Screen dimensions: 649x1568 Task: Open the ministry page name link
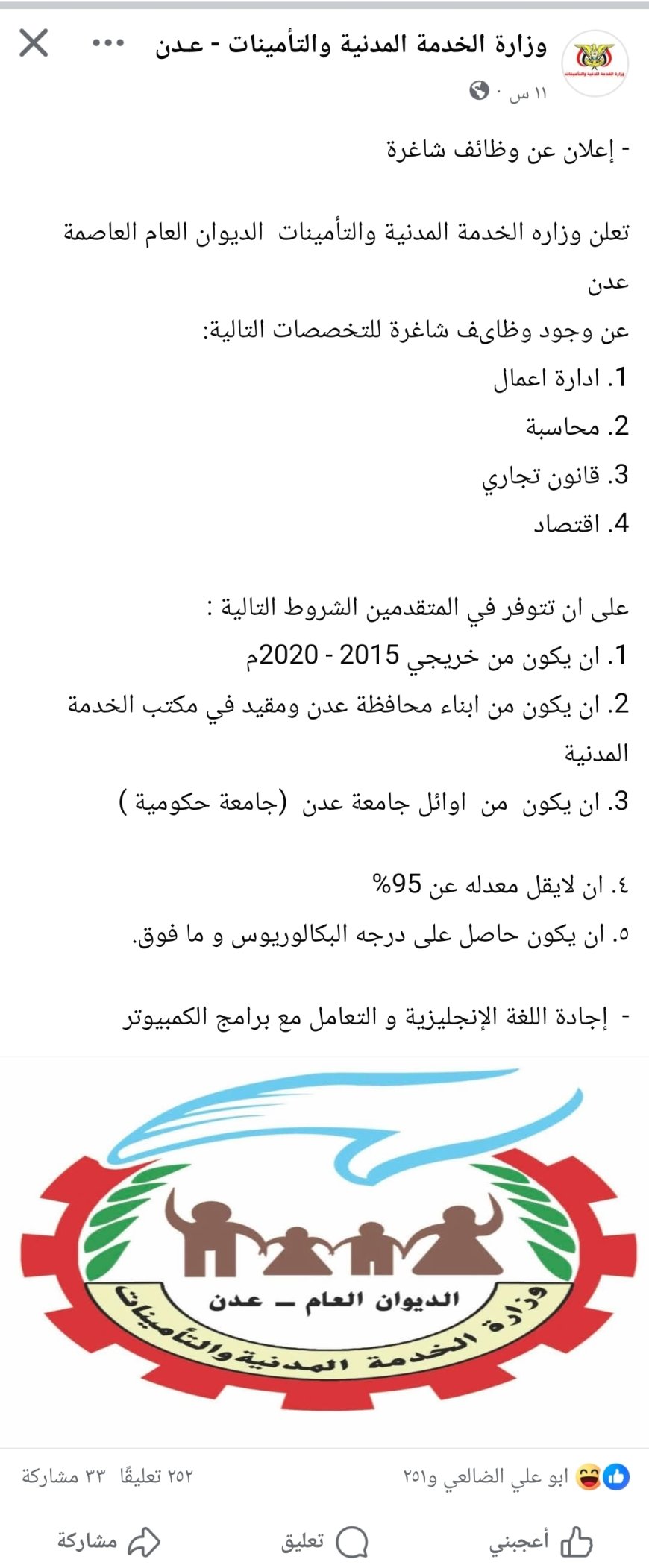point(351,45)
